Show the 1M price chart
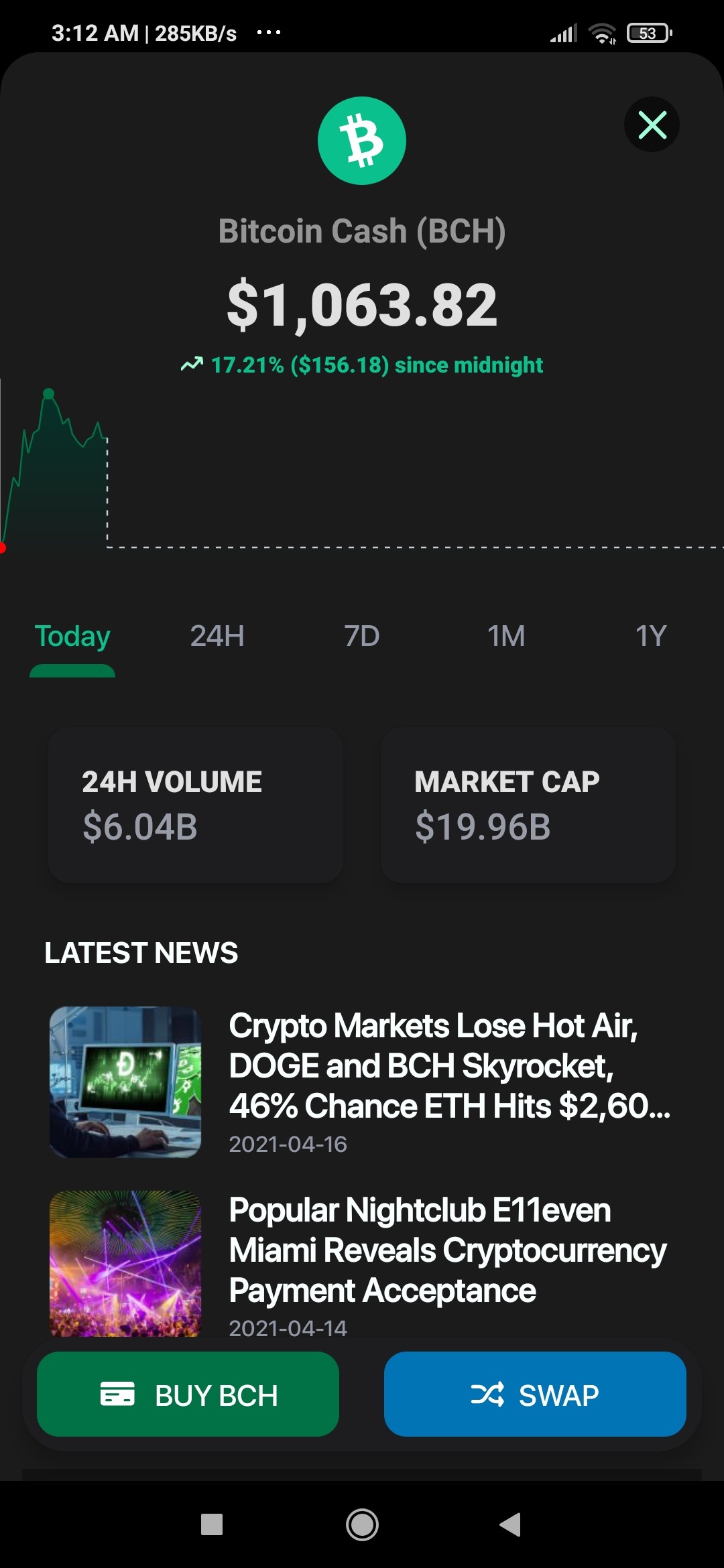 tap(506, 637)
